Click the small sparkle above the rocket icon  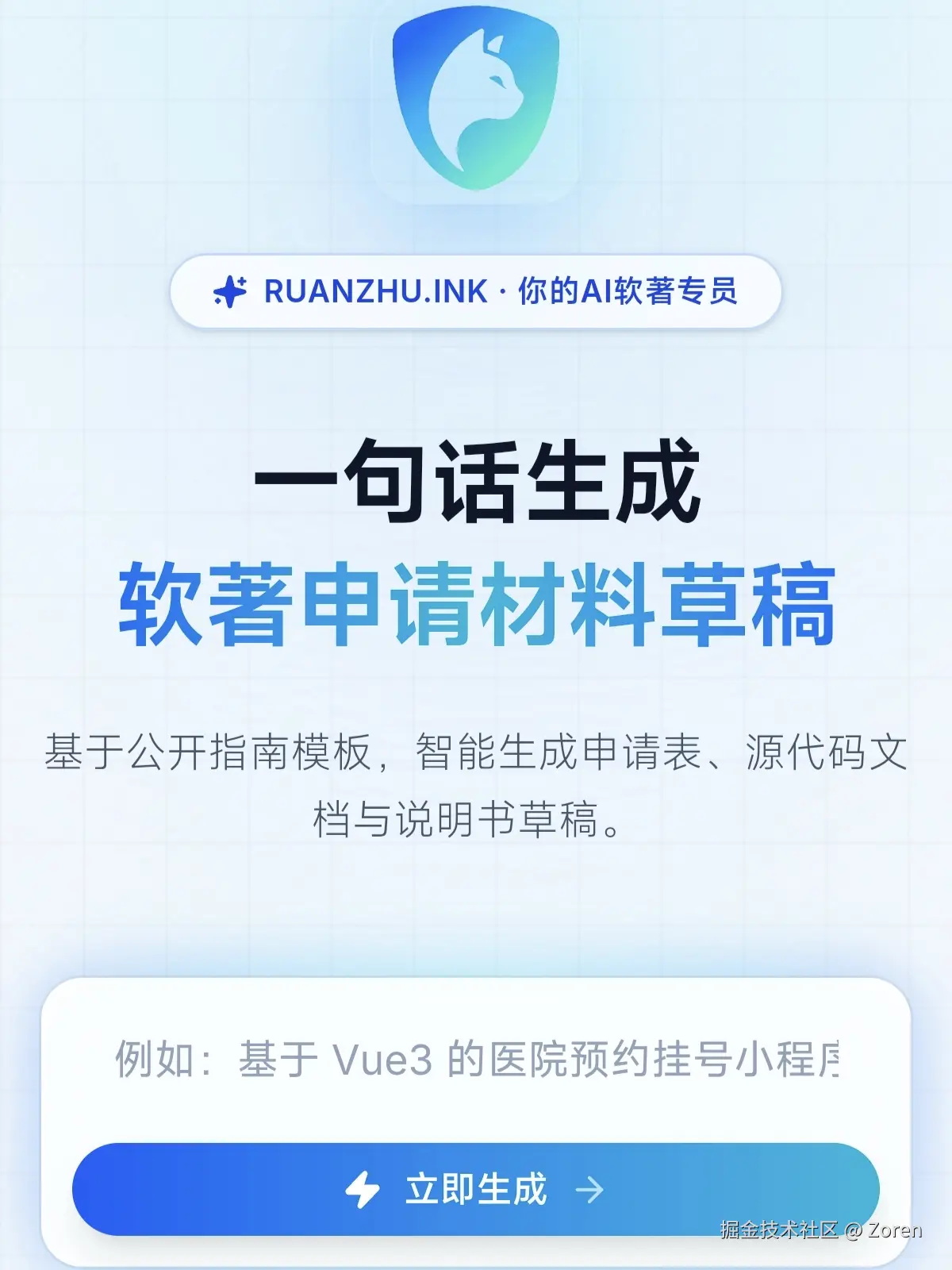click(x=243, y=279)
